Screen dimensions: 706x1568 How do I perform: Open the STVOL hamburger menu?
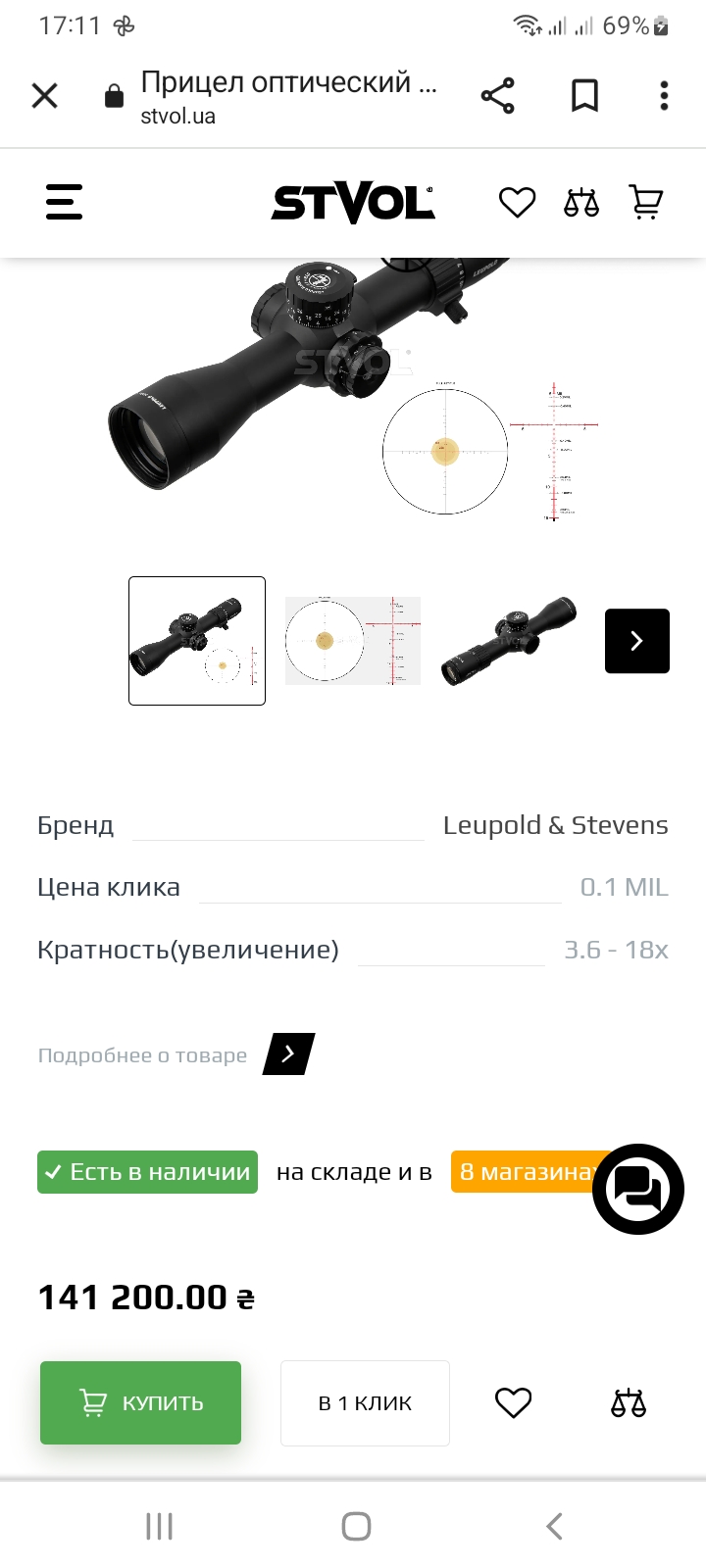coord(65,202)
